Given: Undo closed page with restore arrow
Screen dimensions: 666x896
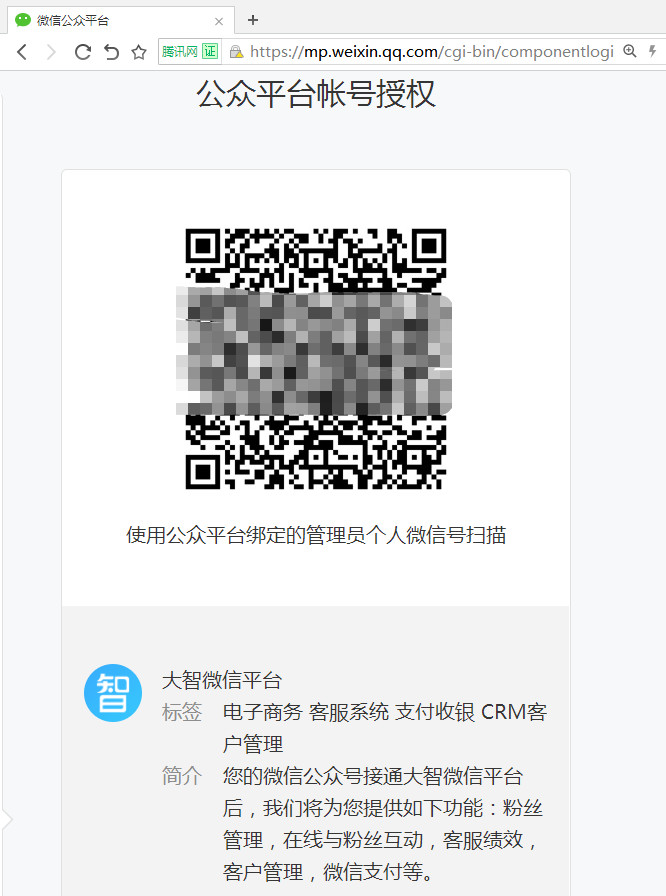Looking at the screenshot, I should pyautogui.click(x=111, y=52).
